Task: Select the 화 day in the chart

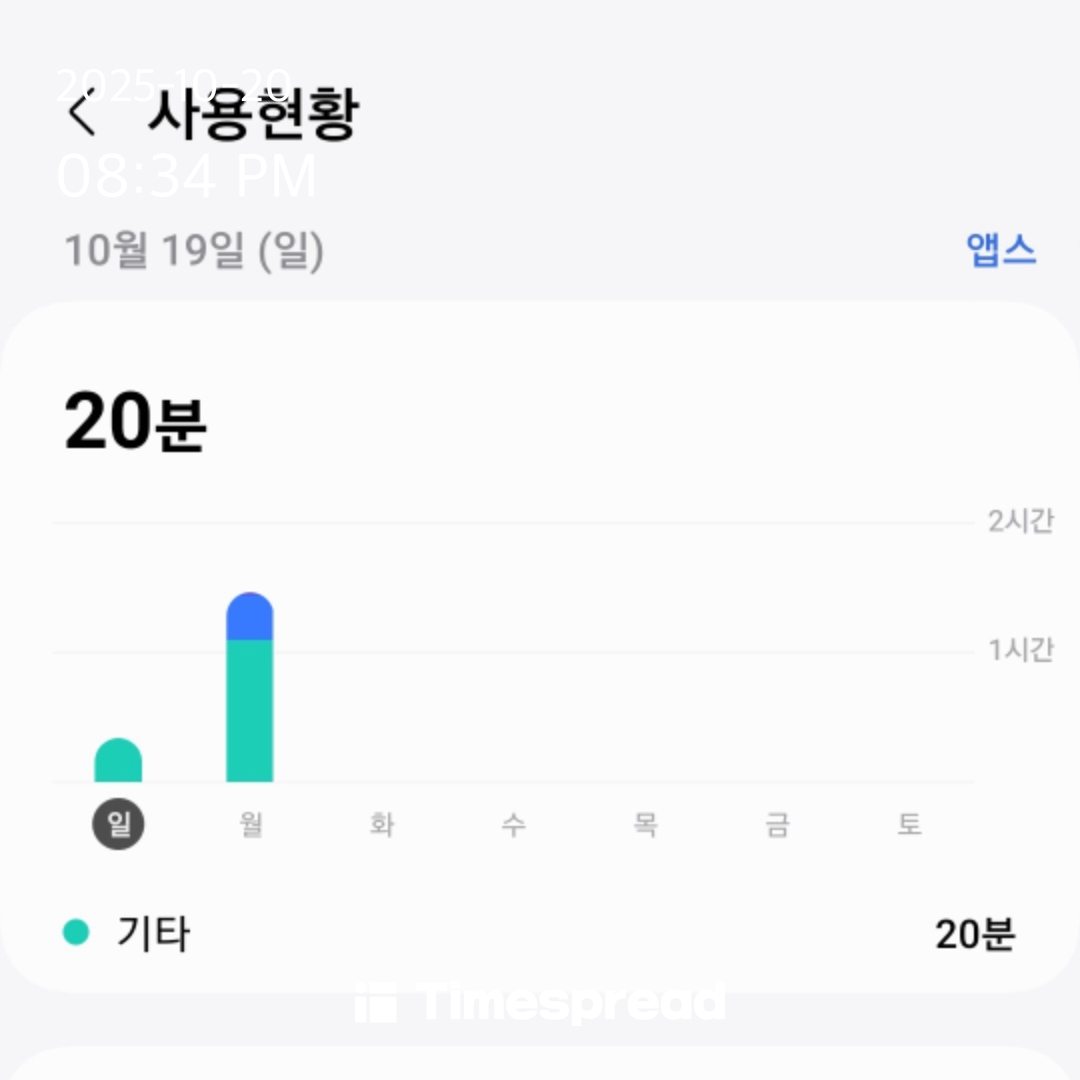Action: 381,825
